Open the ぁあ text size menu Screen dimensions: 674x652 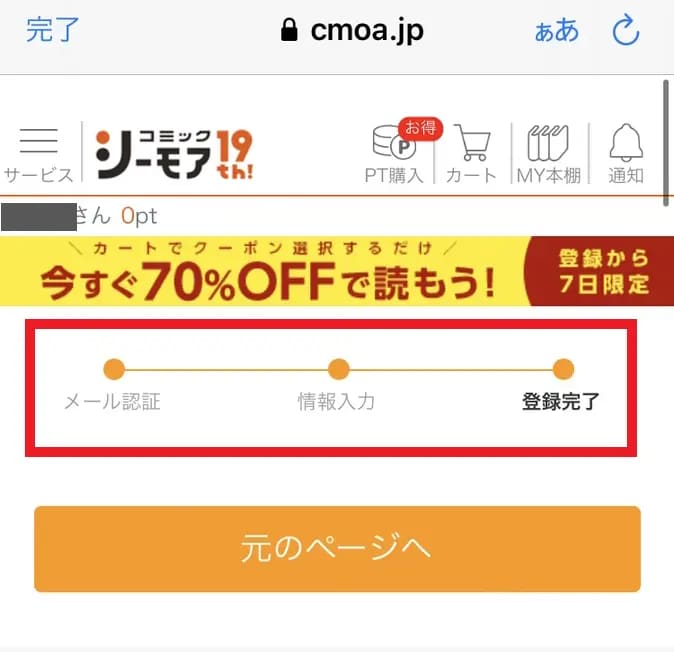[557, 31]
